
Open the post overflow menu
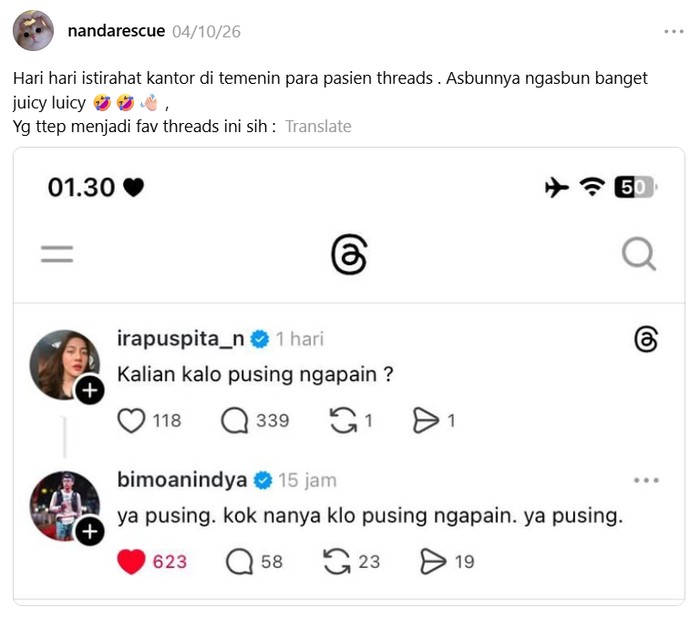[x=673, y=32]
